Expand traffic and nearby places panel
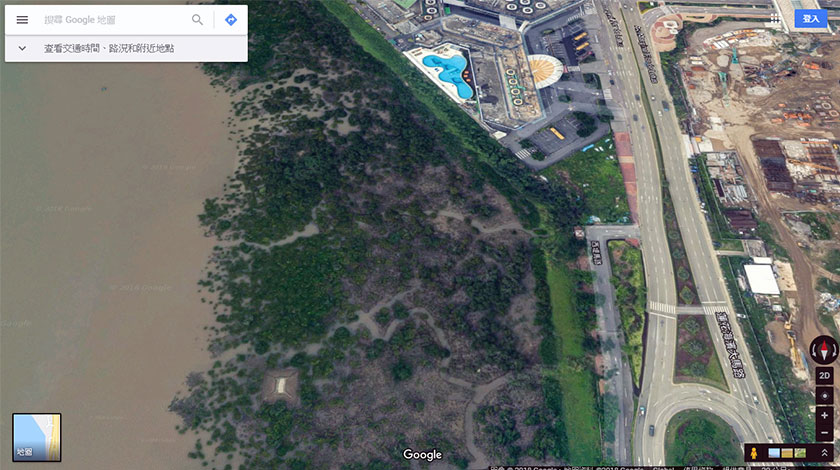This screenshot has height=470, width=840. click(x=22, y=48)
